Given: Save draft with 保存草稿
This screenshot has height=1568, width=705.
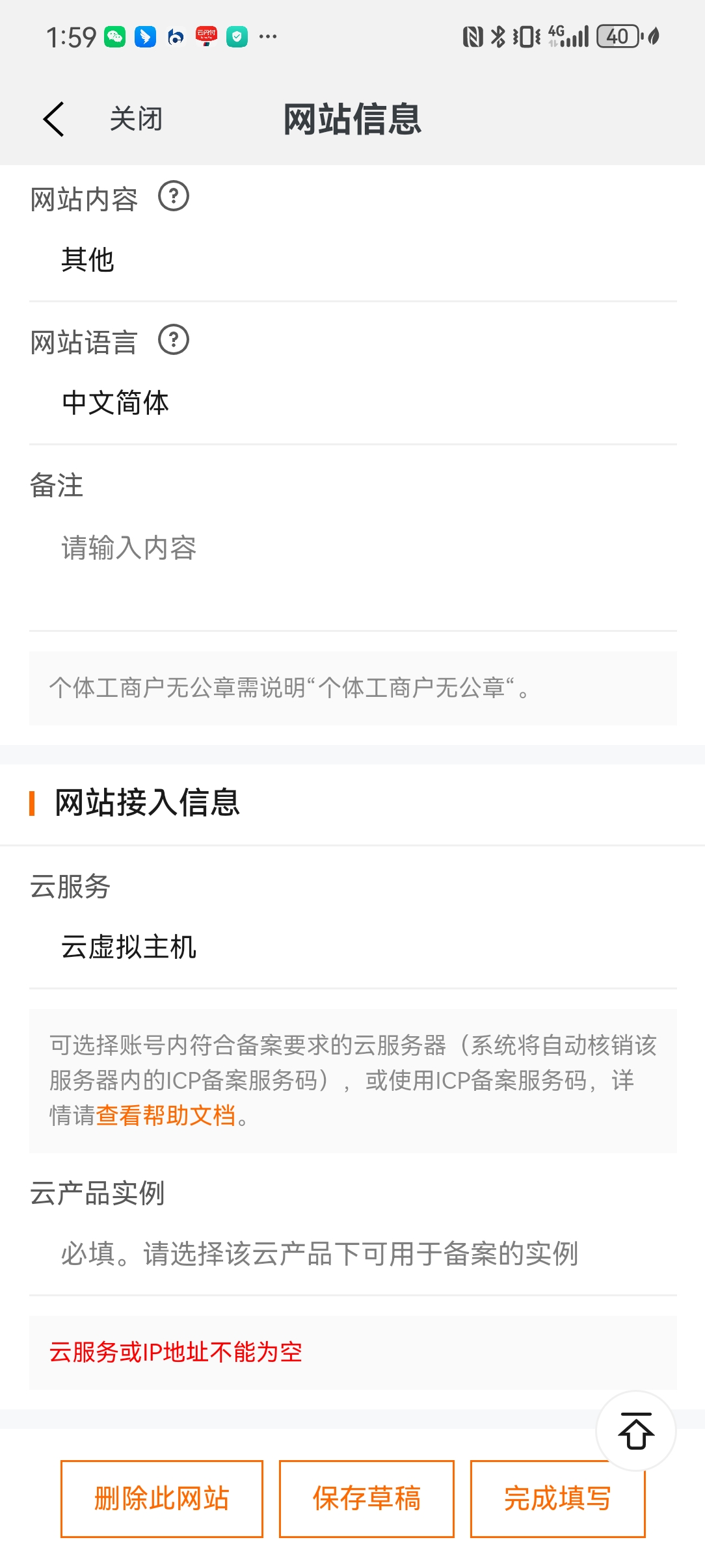Looking at the screenshot, I should point(366,1498).
